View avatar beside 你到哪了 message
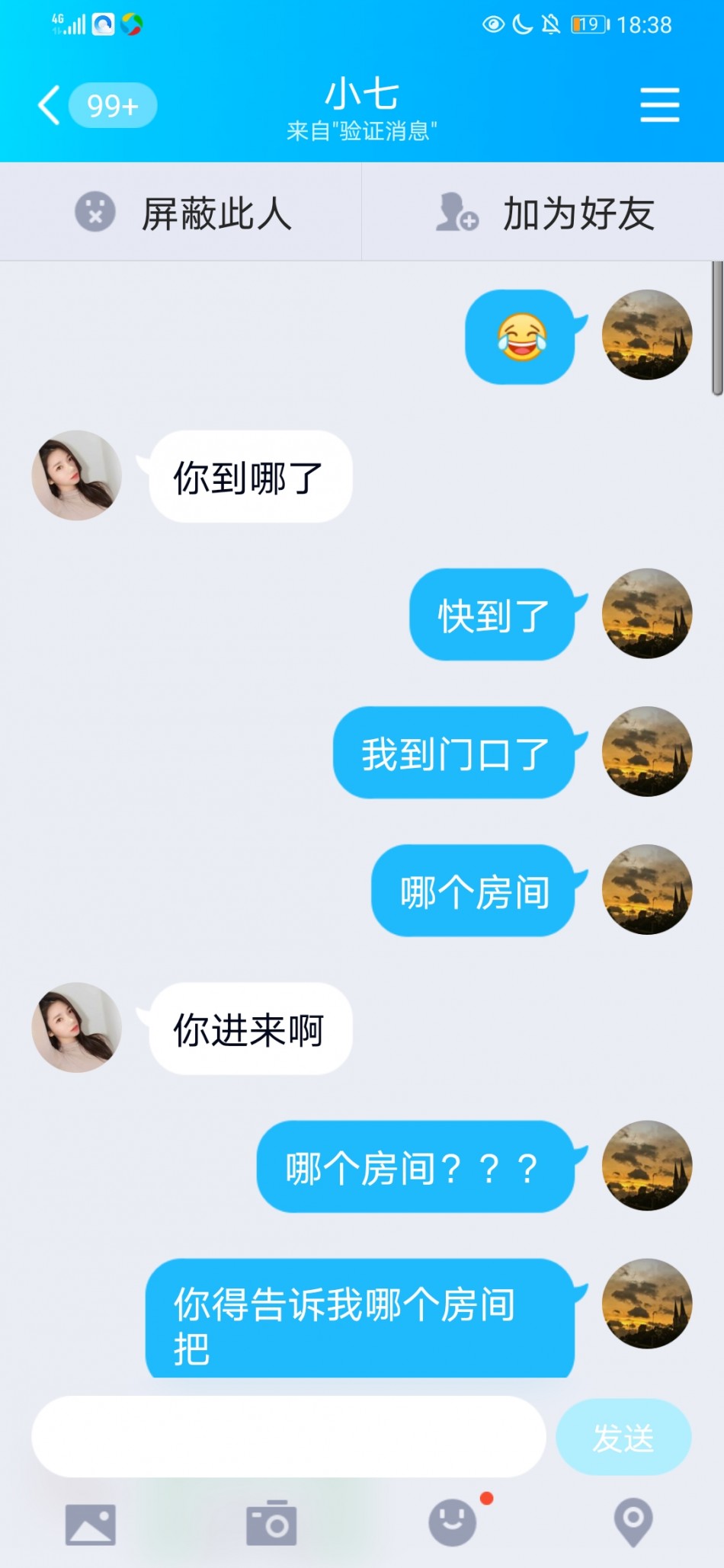Screen dimensions: 724x1568 [76, 475]
